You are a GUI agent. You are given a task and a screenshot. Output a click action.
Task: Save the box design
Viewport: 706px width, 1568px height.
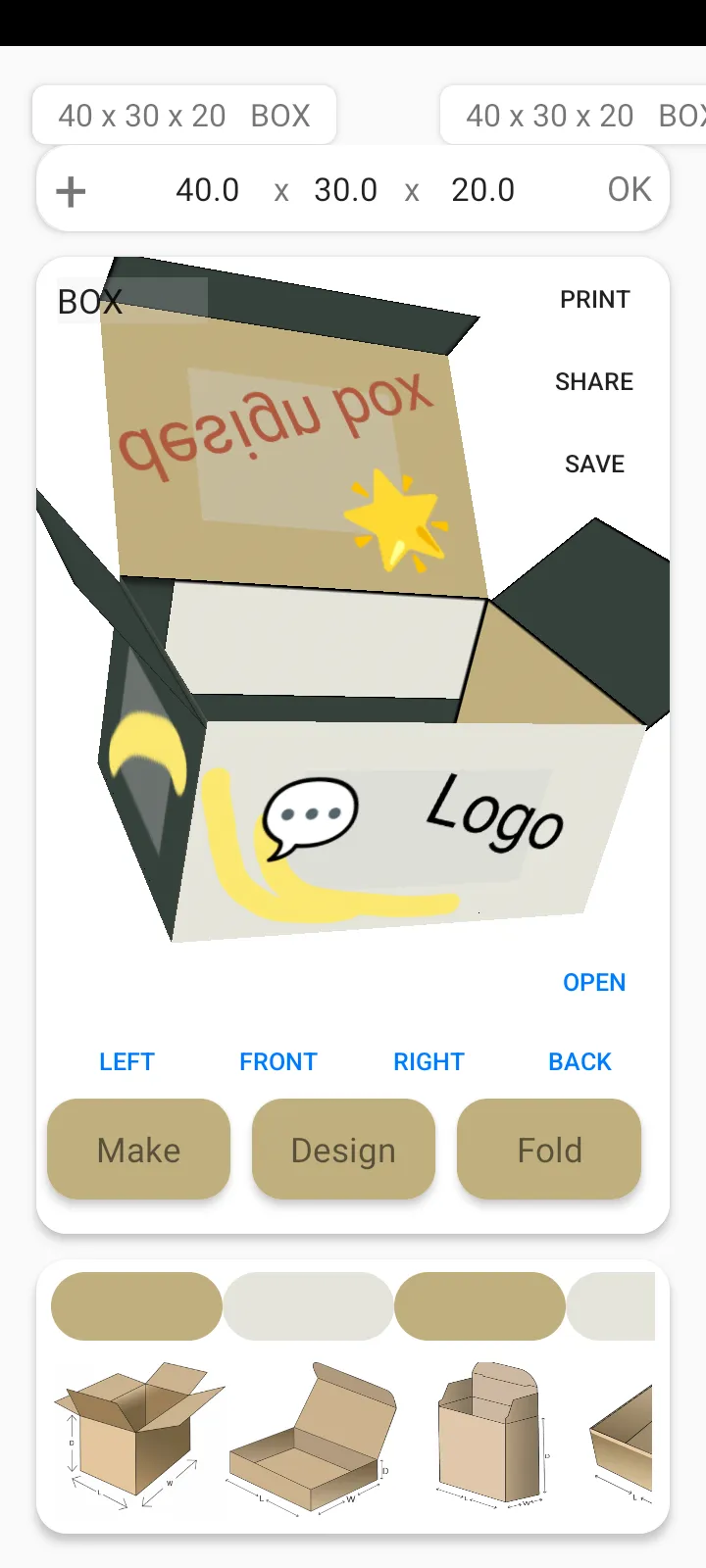pos(594,465)
